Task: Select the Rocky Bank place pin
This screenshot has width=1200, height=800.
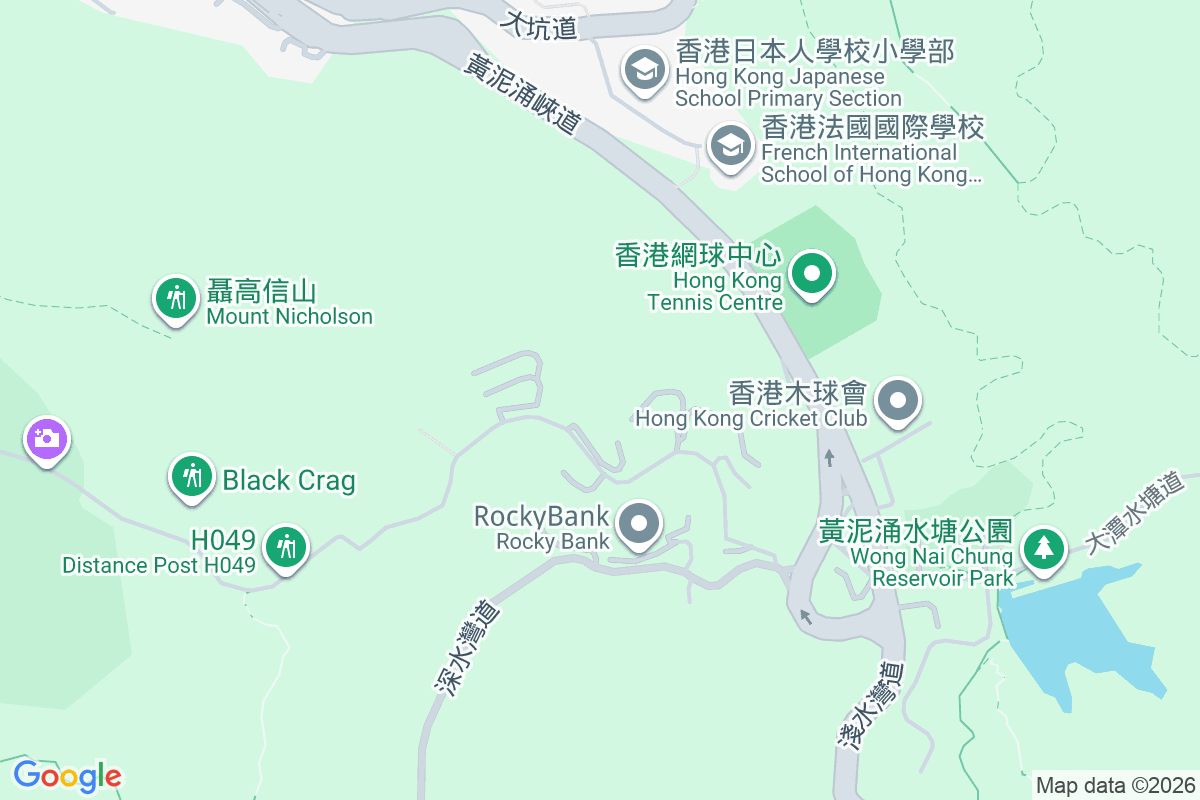Action: (x=640, y=522)
